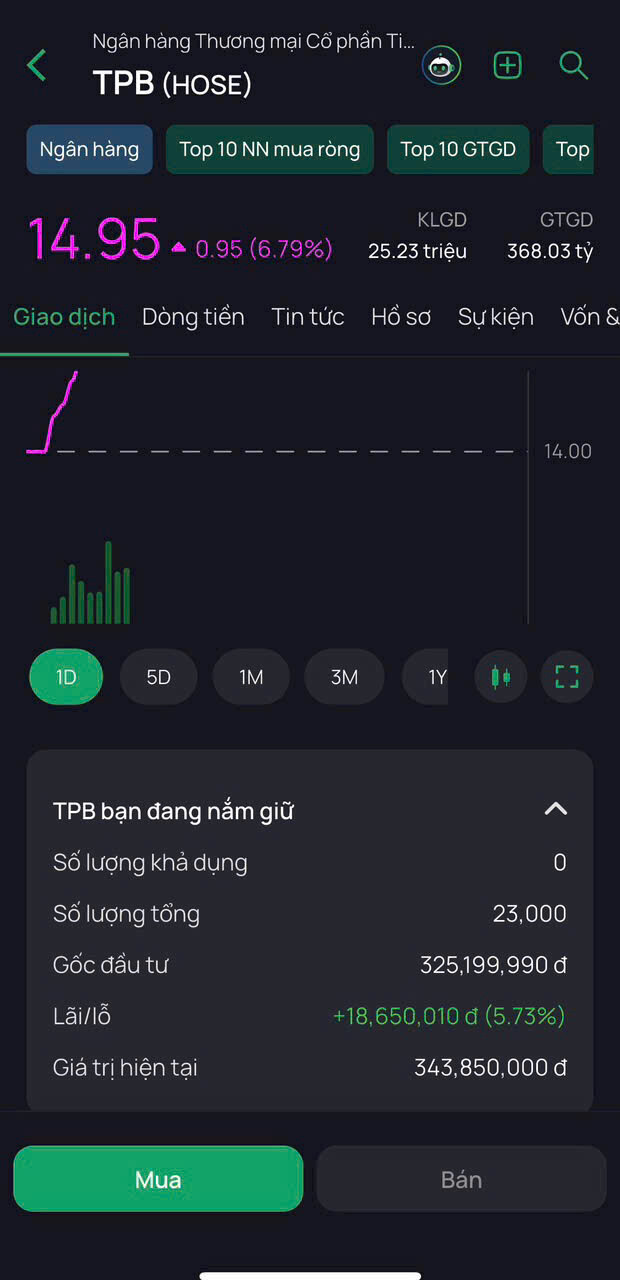620x1280 pixels.
Task: Tap the green Mua button
Action: pyautogui.click(x=158, y=1179)
